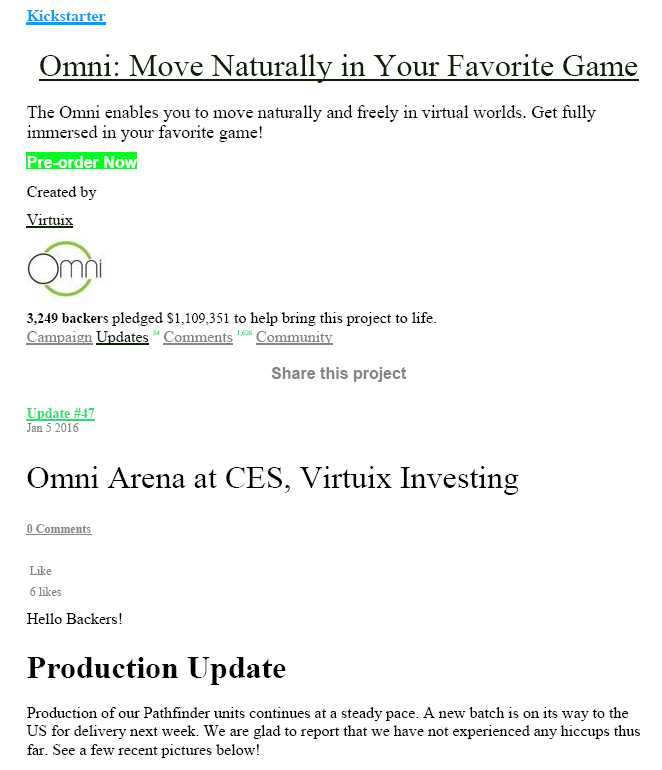Tap the Pre-order Now button
Viewport: 662px width, 770px height.
click(82, 162)
